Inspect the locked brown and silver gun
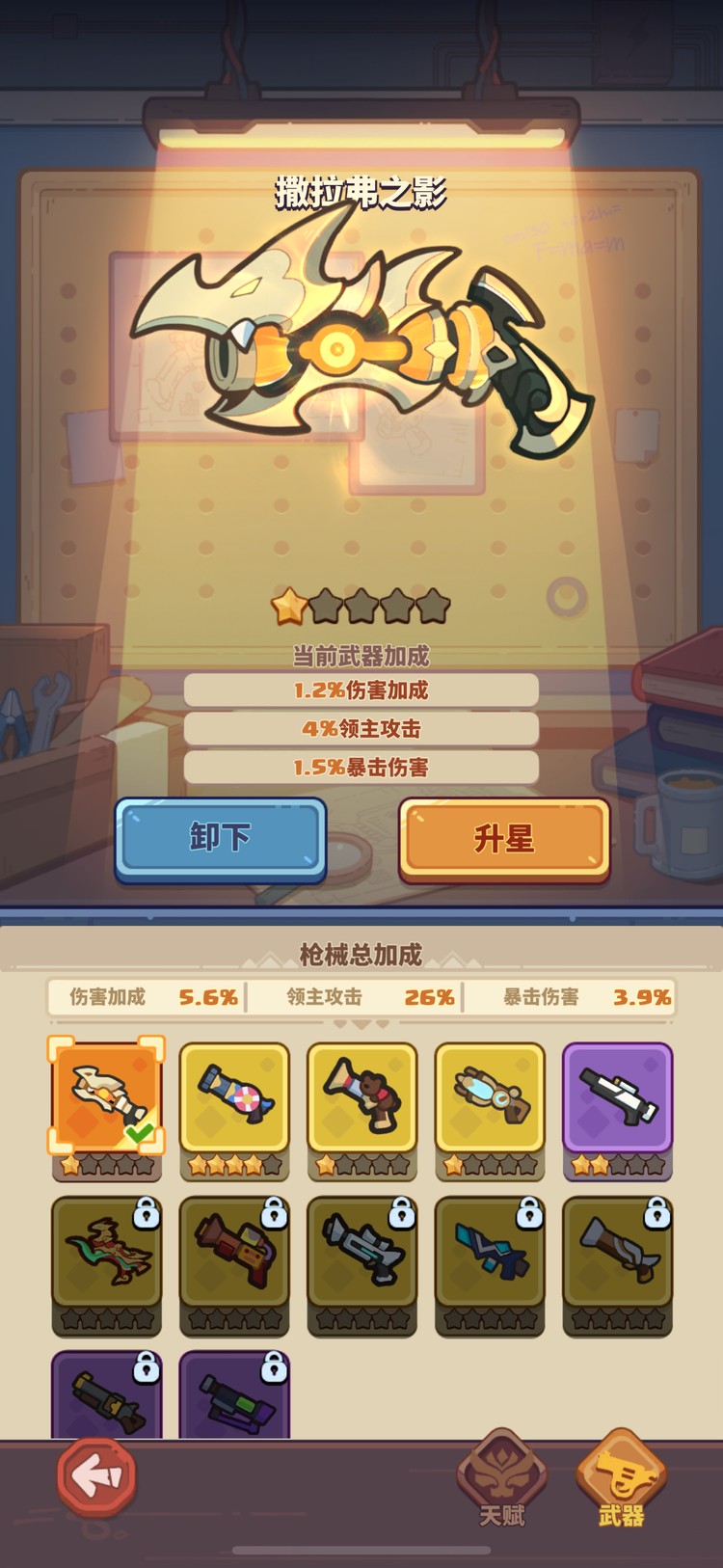The image size is (723, 1568). click(x=618, y=1254)
